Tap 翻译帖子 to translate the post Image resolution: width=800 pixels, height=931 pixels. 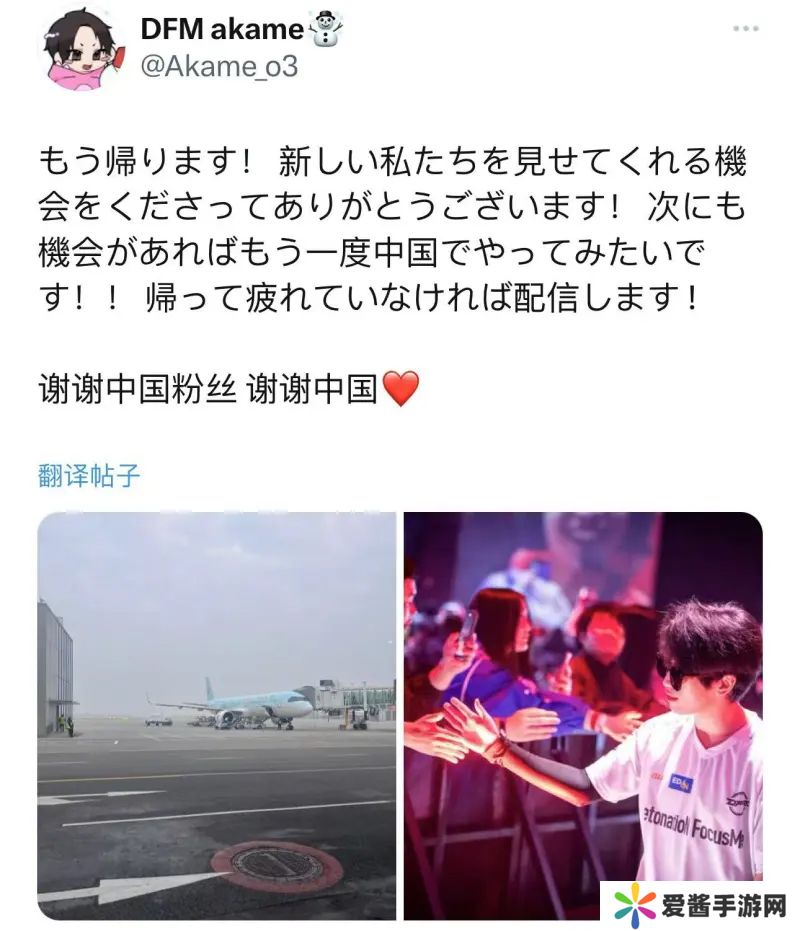point(89,475)
